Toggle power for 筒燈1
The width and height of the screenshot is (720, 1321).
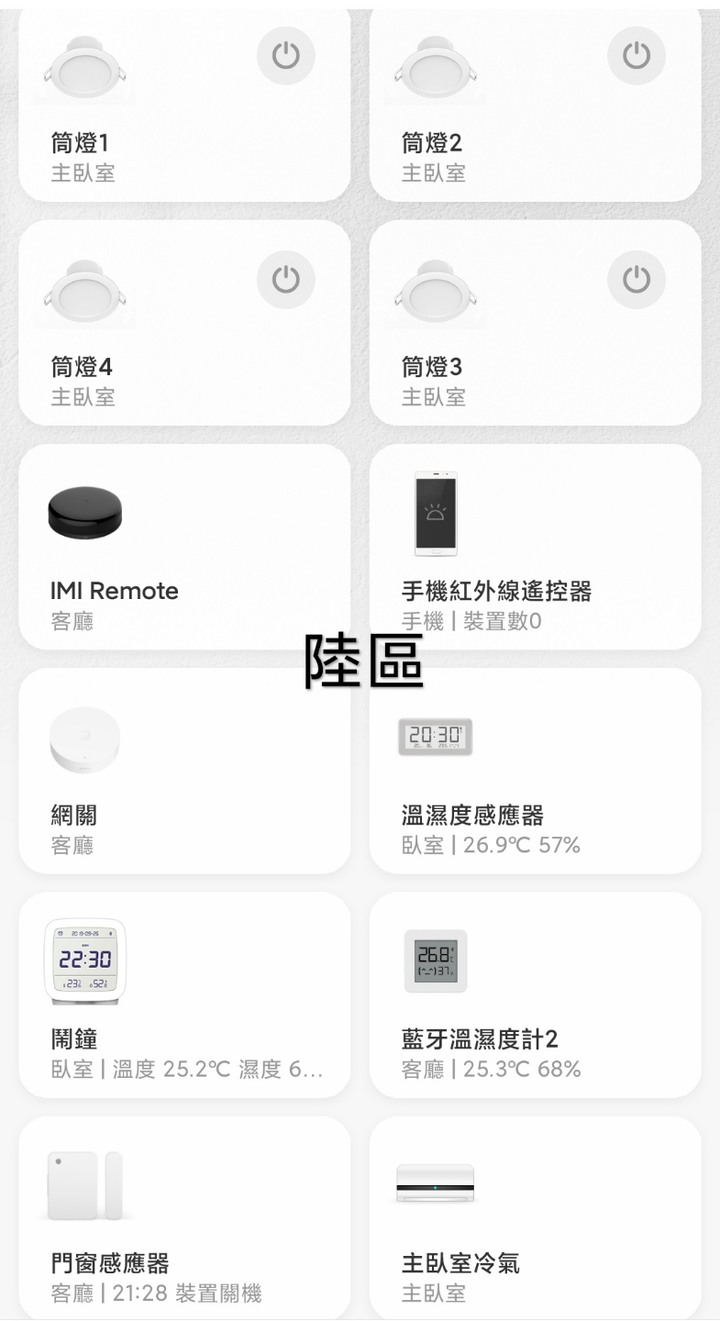coord(286,55)
